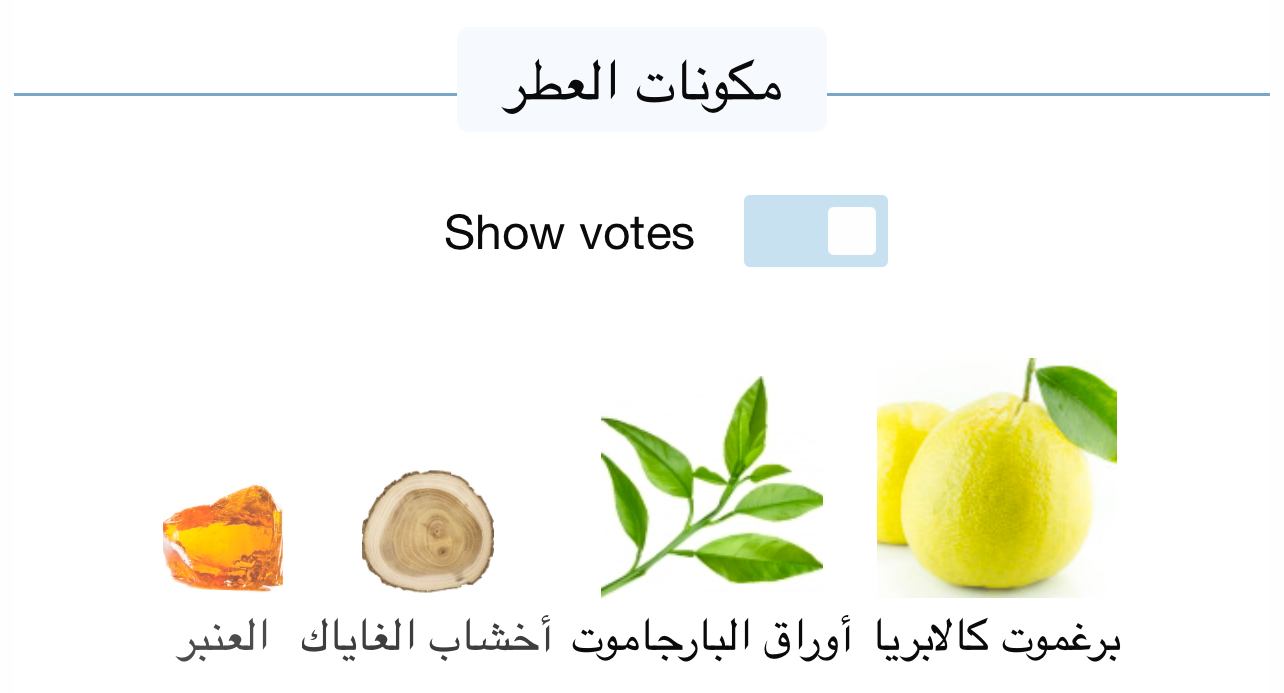Open the أوراق البارجاموت ingredient
This screenshot has height=693, width=1284.
711,487
